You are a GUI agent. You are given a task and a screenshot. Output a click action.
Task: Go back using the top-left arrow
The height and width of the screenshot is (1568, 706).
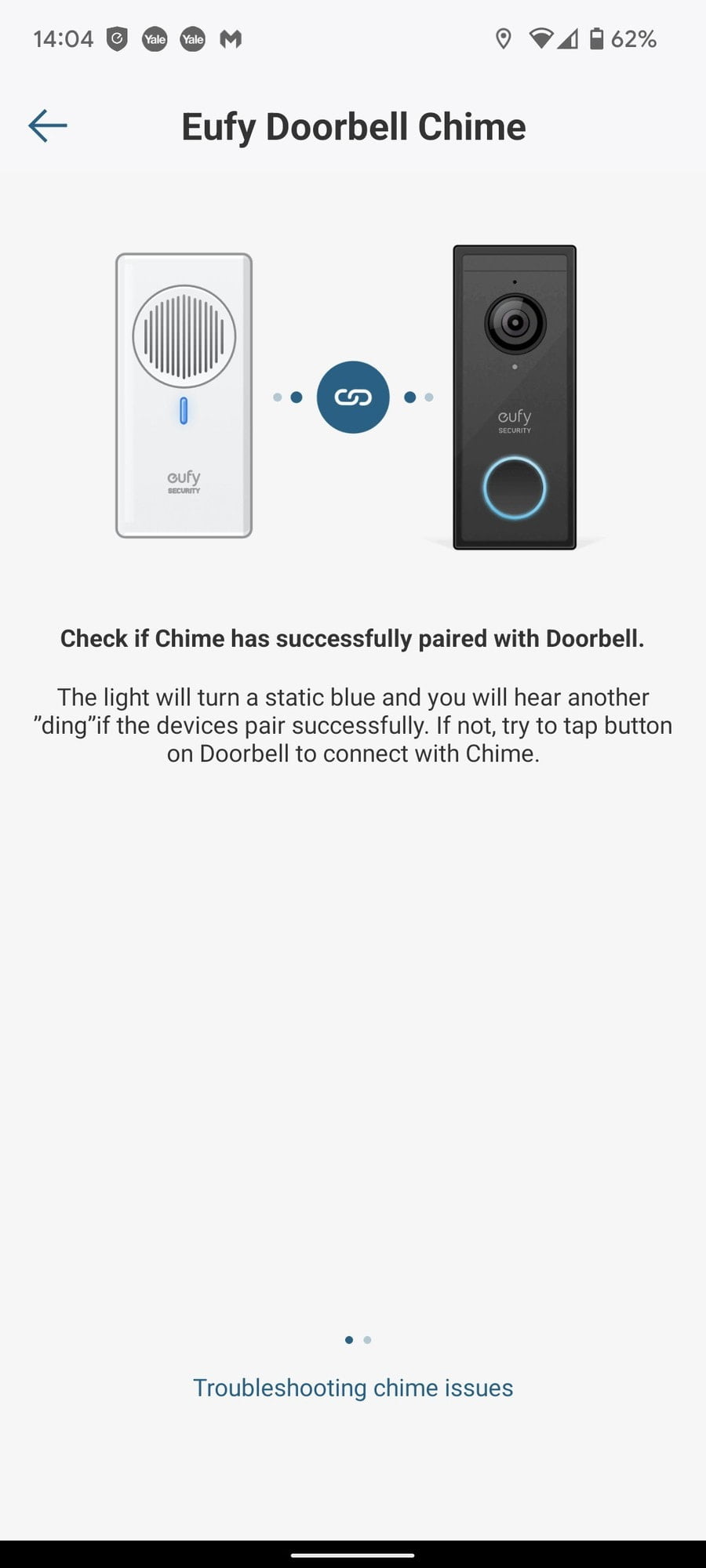[48, 125]
